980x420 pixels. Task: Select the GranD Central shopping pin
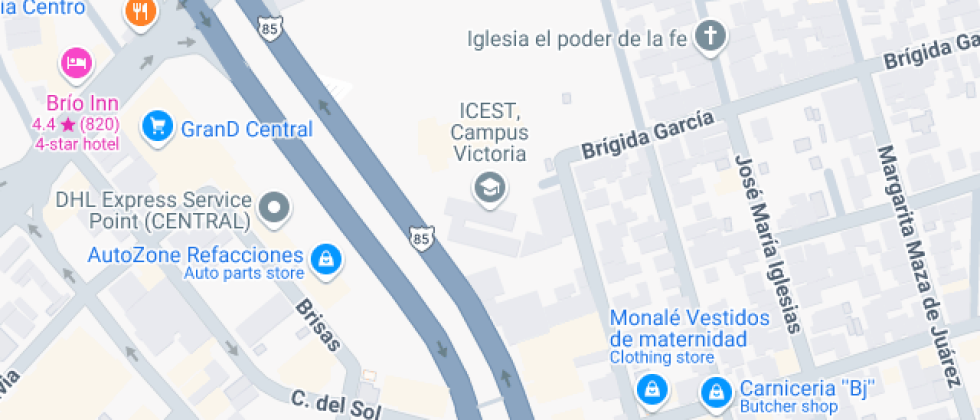coord(158,128)
